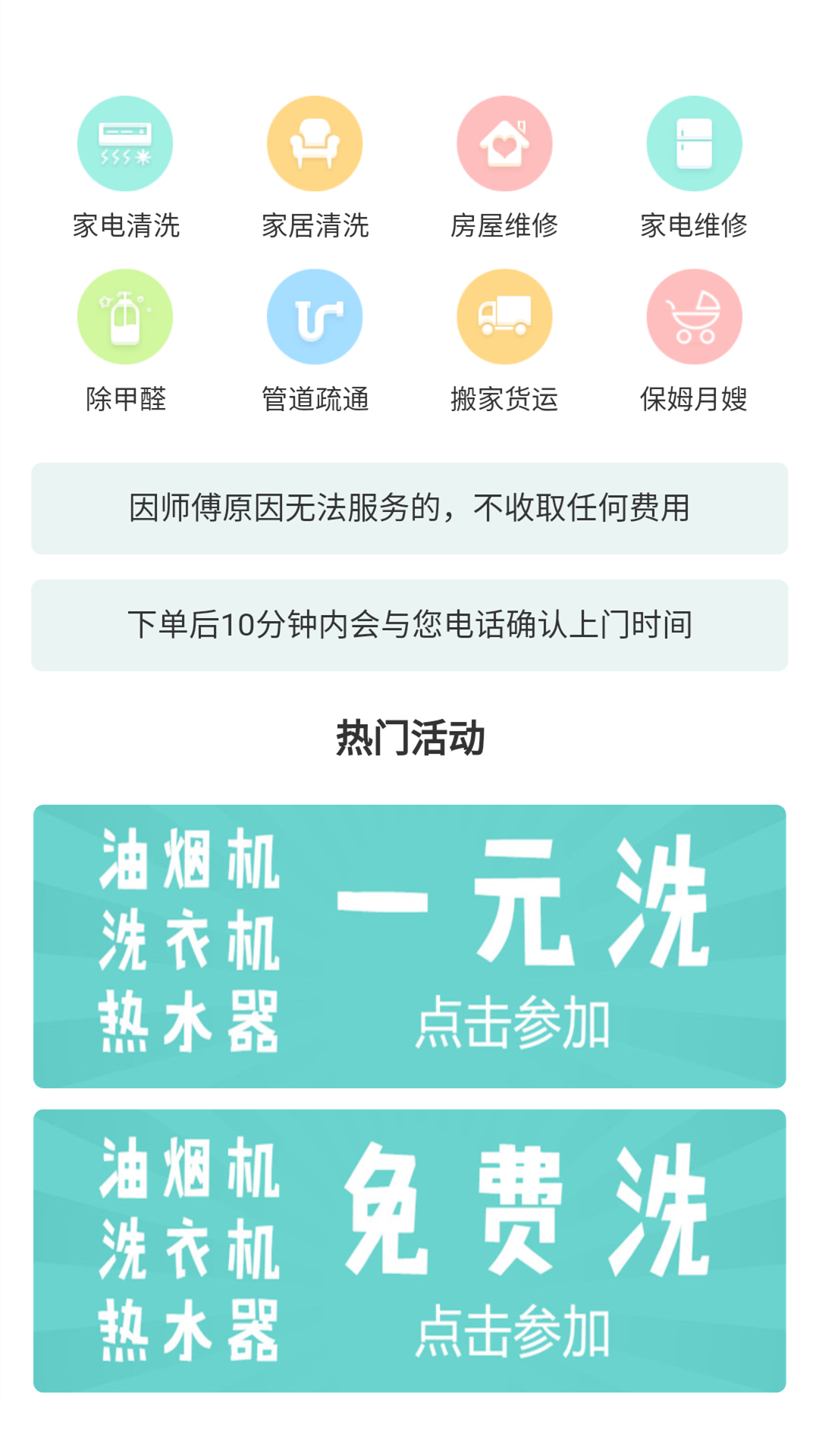Click the 家电维修 text label
819x1456 pixels.
click(x=694, y=226)
